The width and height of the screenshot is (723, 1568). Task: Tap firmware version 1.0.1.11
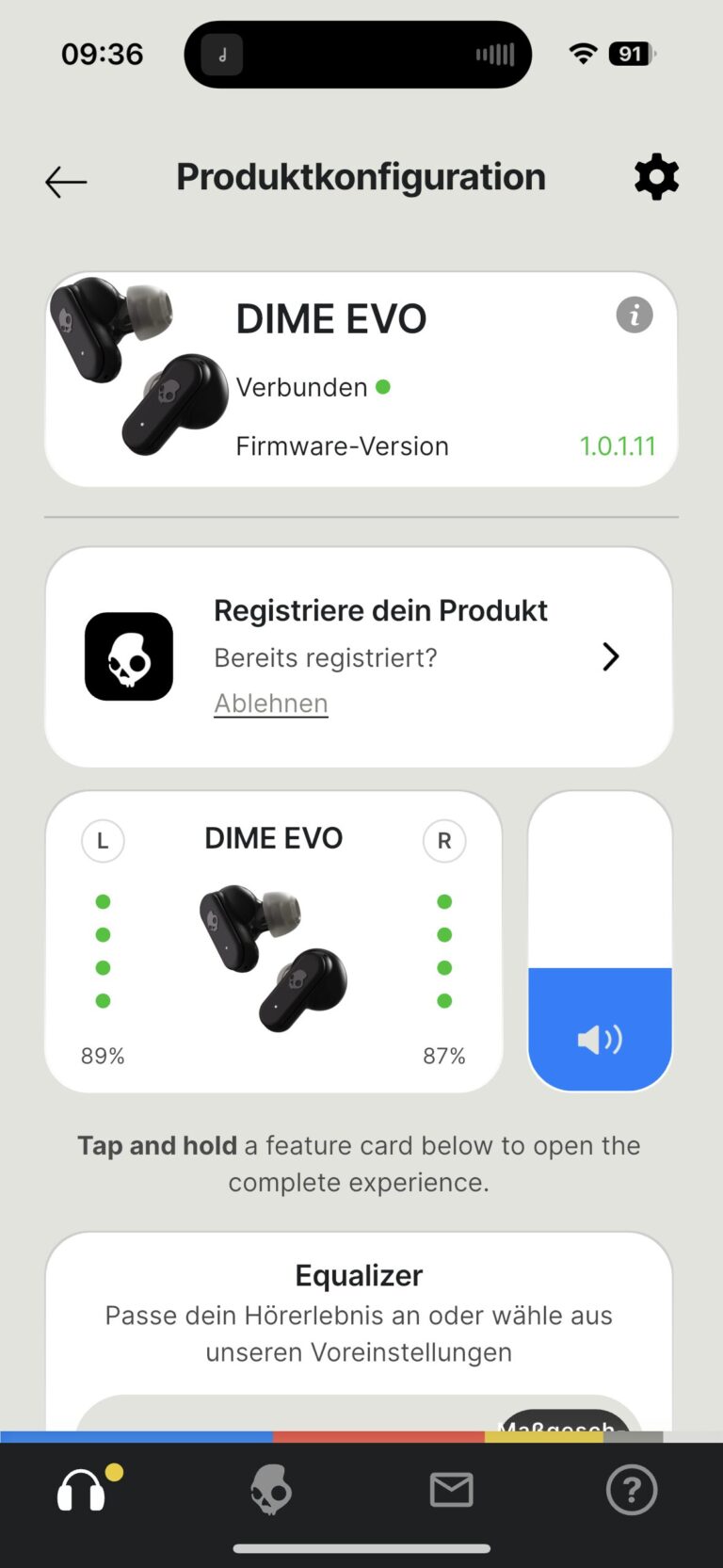pyautogui.click(x=618, y=445)
